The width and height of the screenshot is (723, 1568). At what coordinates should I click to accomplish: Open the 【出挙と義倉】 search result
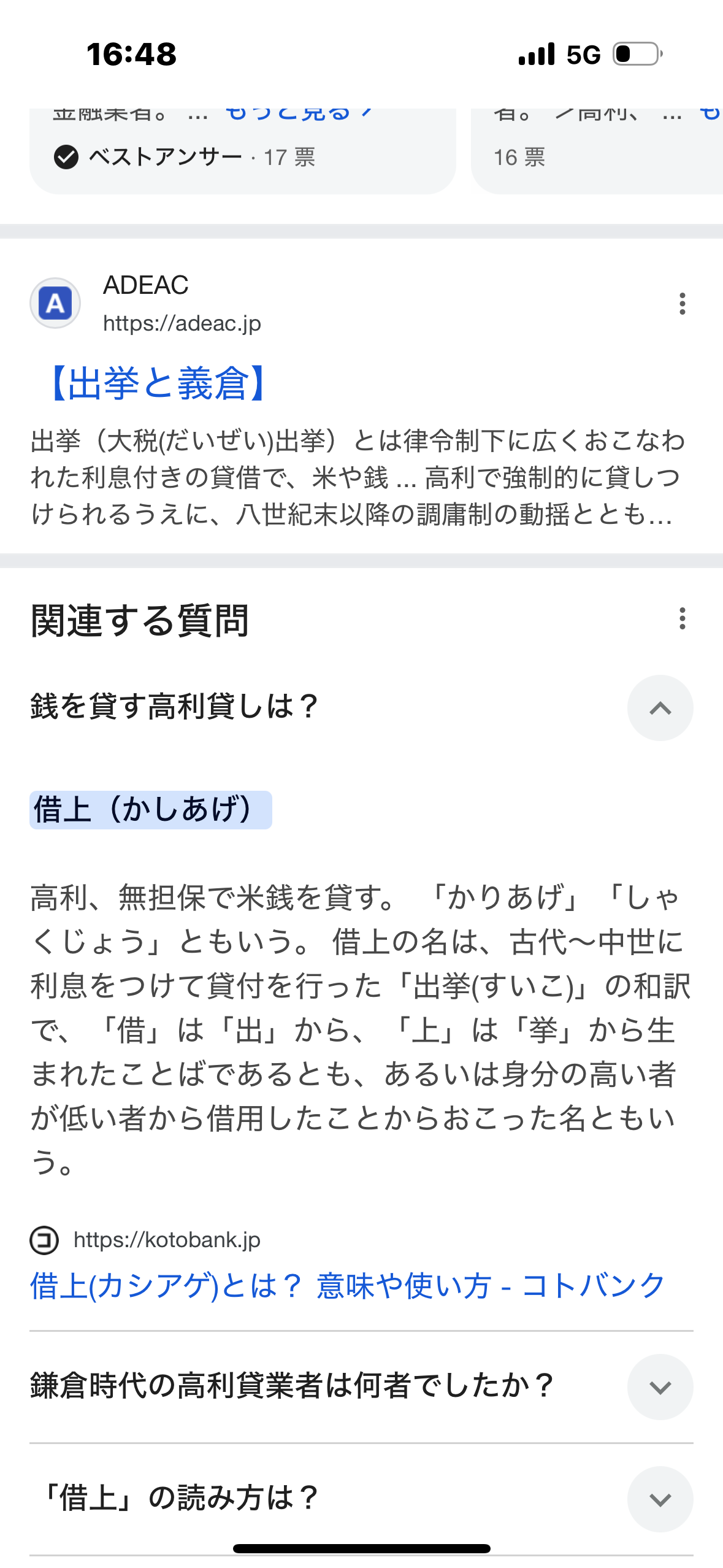(x=158, y=383)
